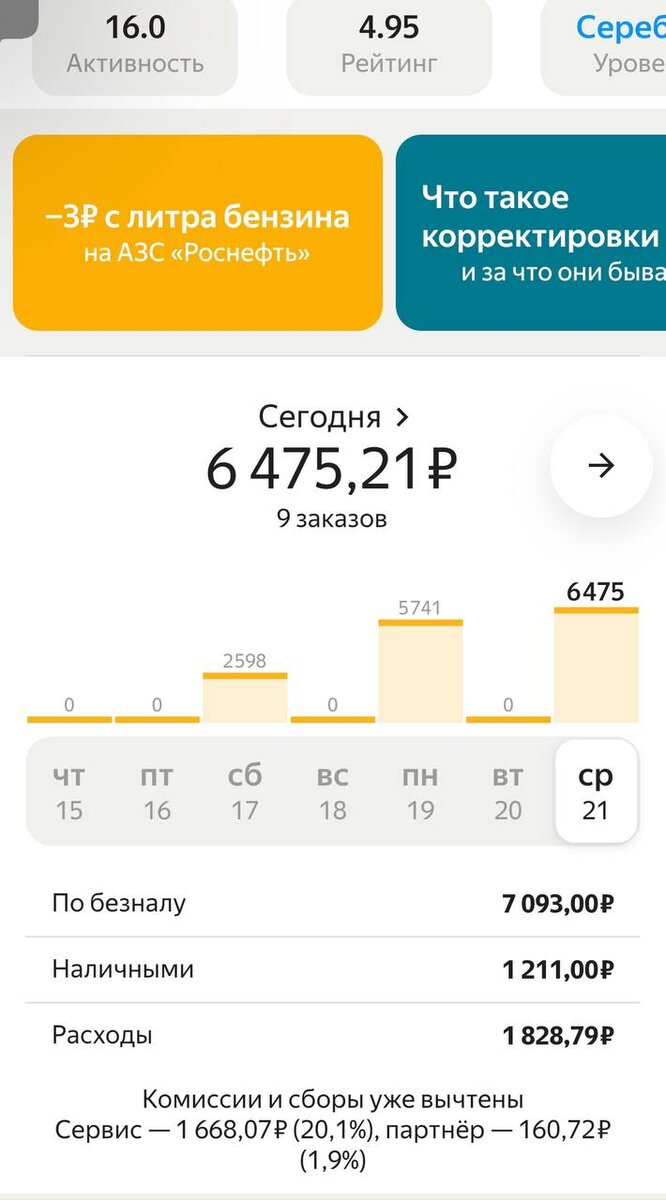Select Sunday вс 18
Viewport: 666px width, 1200px height.
[333, 792]
